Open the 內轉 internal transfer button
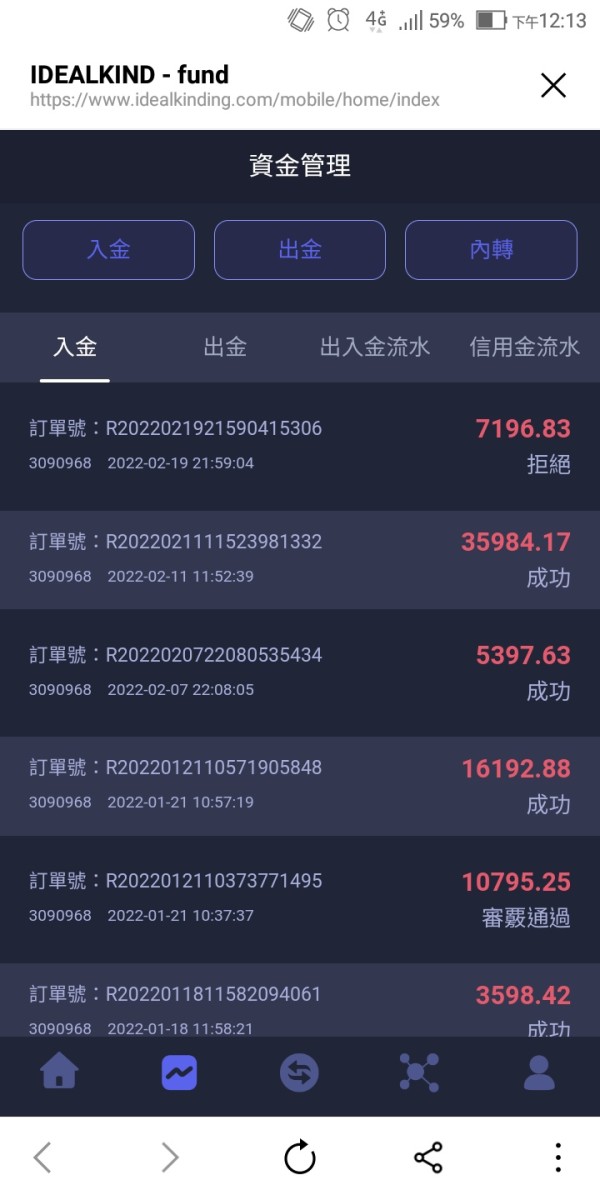This screenshot has height=1200, width=600. tap(491, 250)
